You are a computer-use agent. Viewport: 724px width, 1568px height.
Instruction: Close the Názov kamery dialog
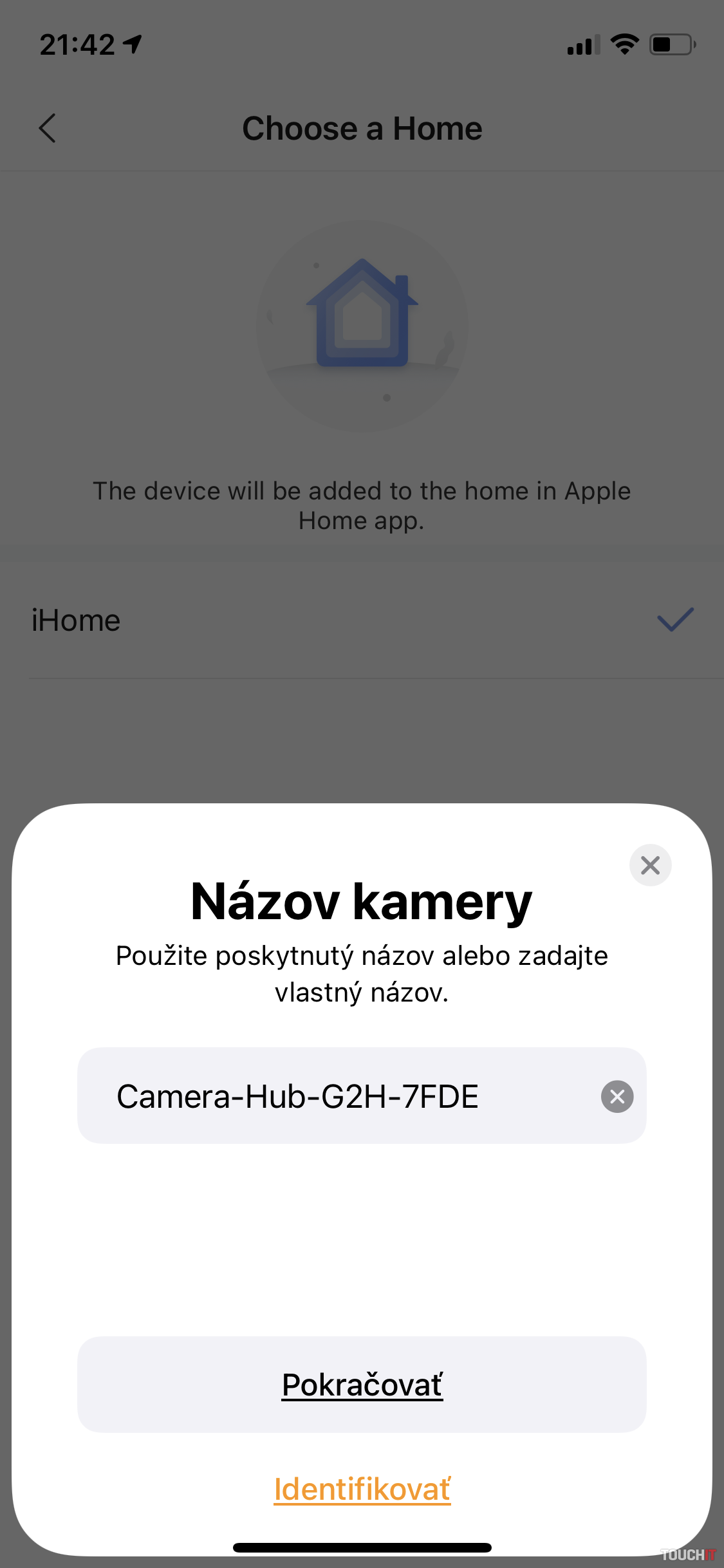(x=650, y=865)
